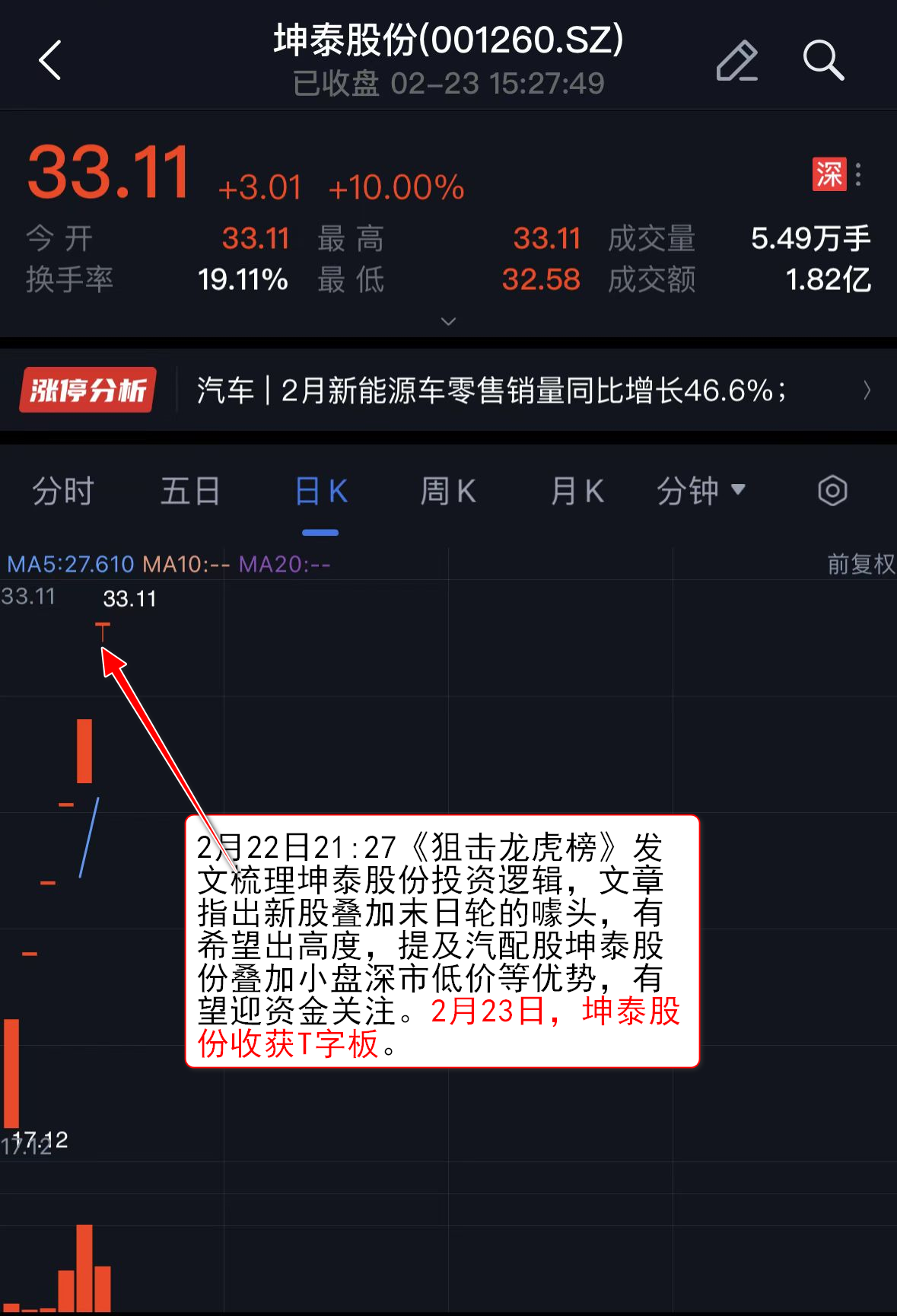897x1316 pixels.
Task: Select the 日K chart tab
Action: coord(320,491)
